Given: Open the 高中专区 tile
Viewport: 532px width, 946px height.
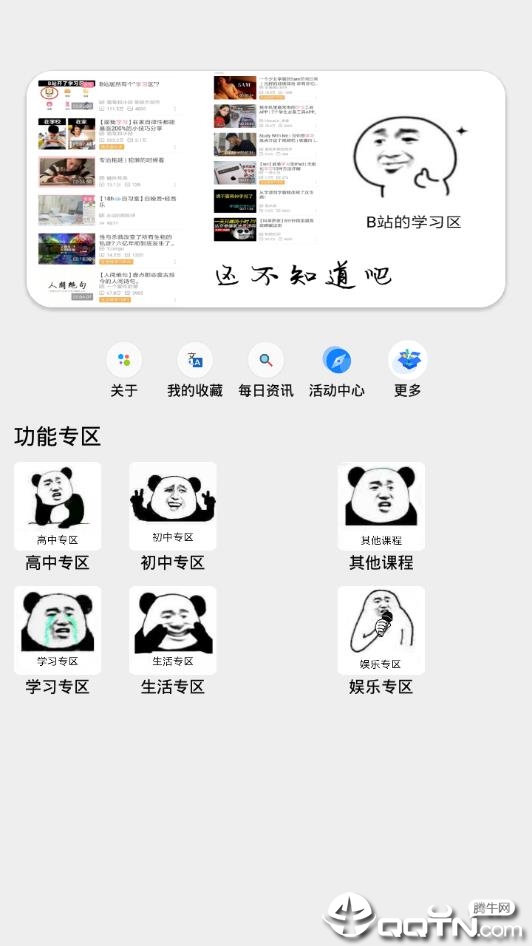Looking at the screenshot, I should pos(57,516).
